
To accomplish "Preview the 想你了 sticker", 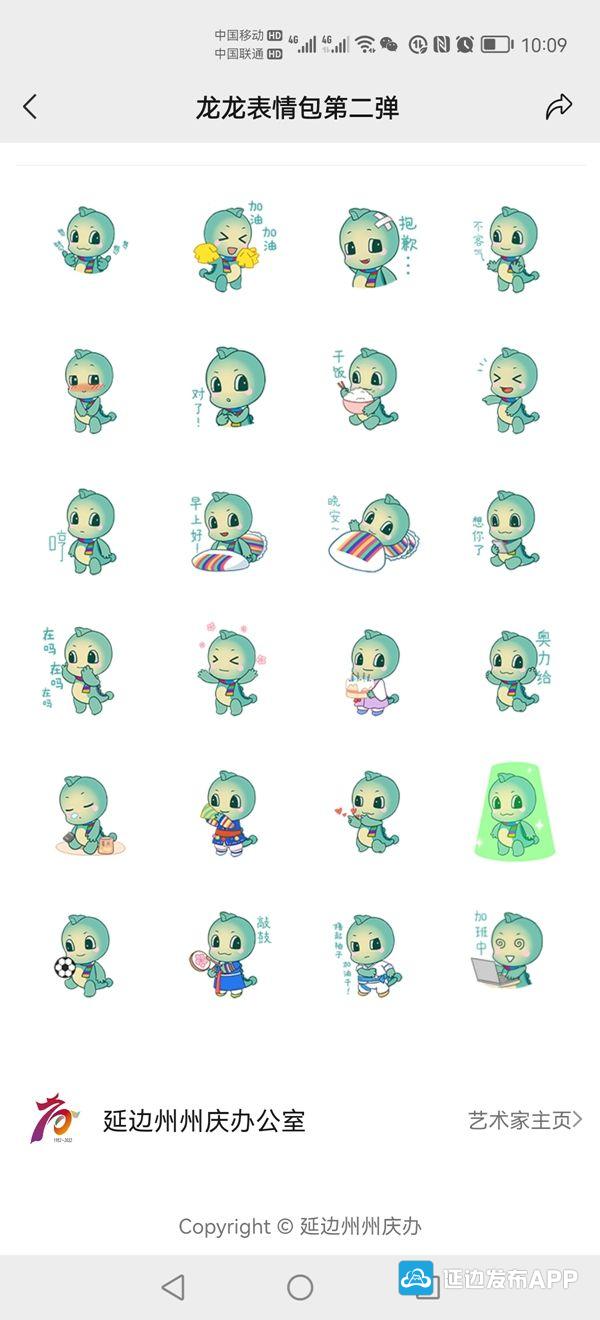I will [510, 530].
